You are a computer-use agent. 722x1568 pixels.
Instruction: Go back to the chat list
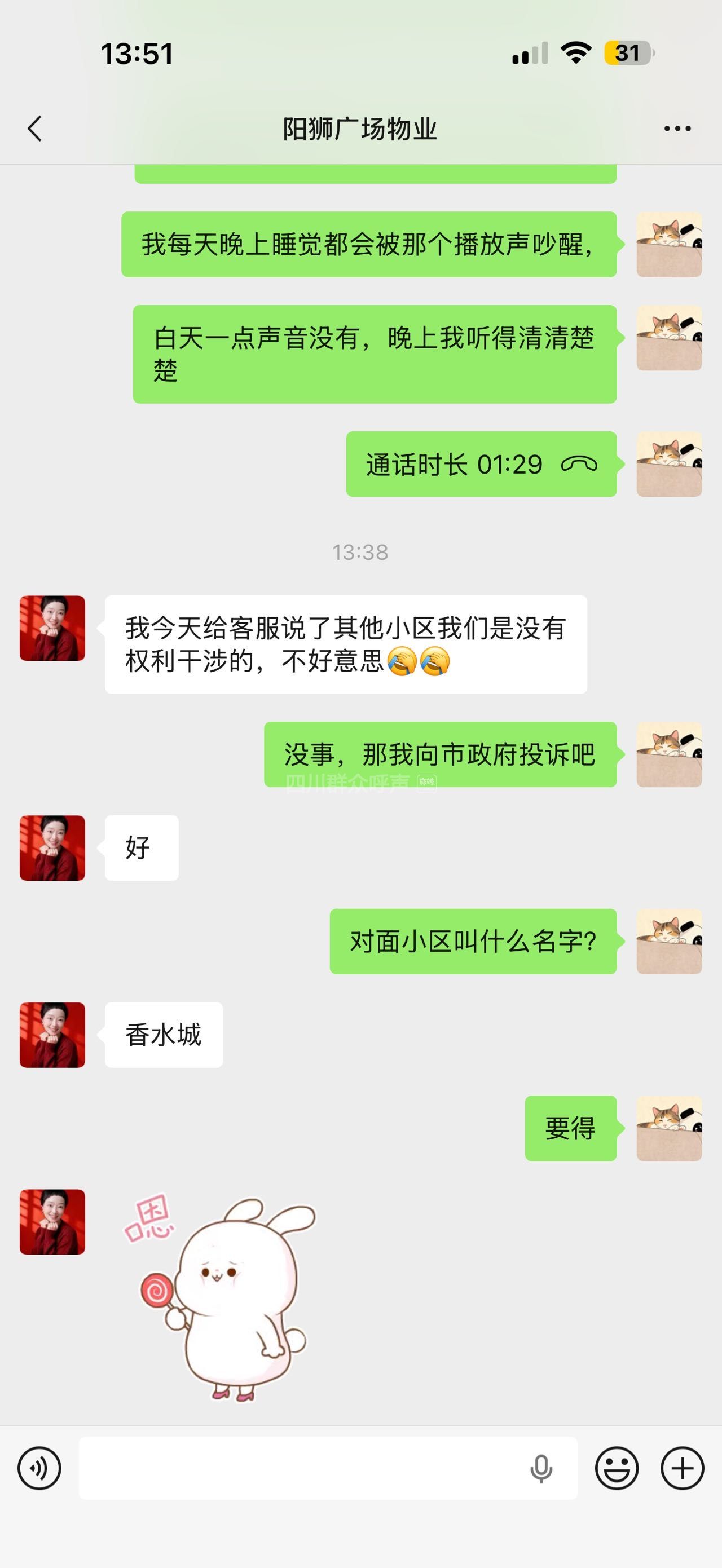(36, 129)
